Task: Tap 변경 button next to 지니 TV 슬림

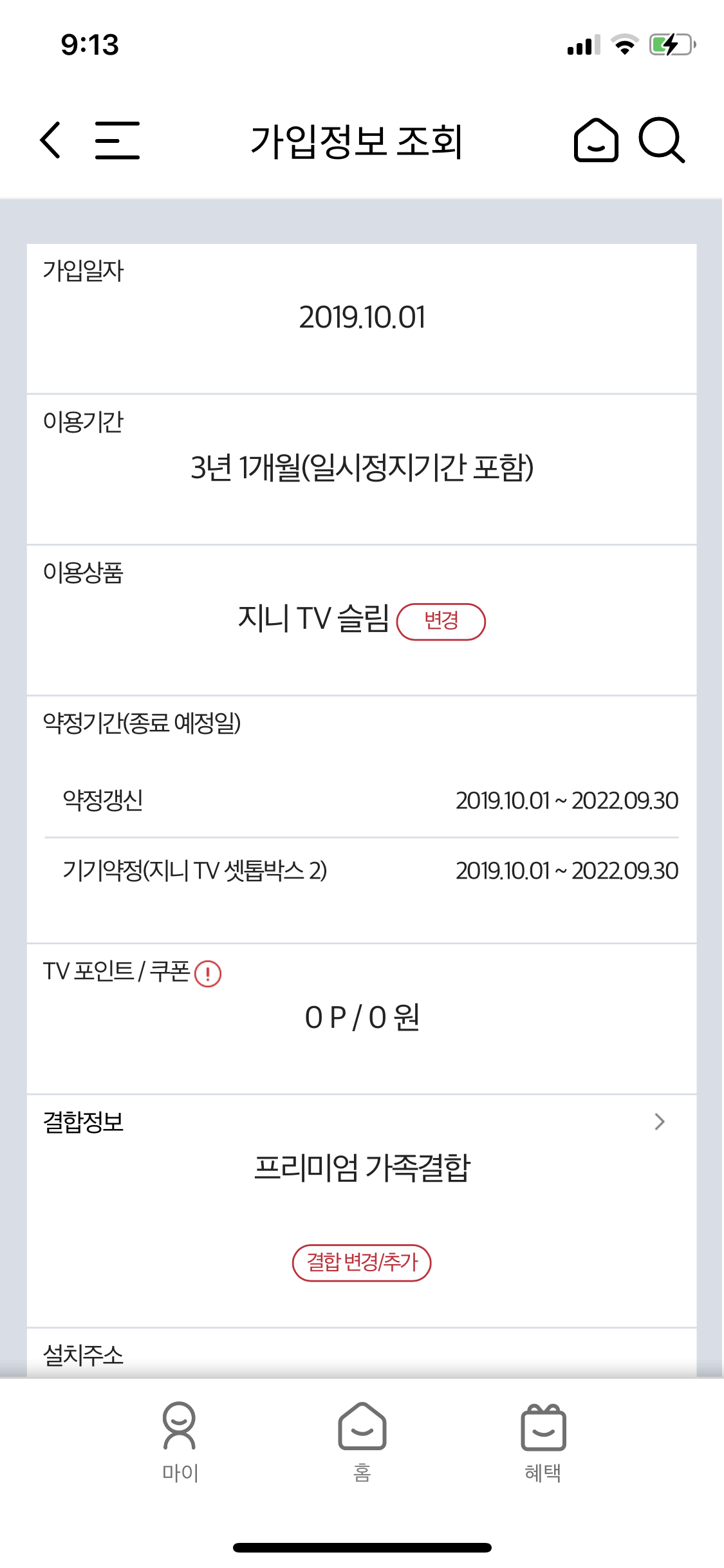Action: point(441,621)
